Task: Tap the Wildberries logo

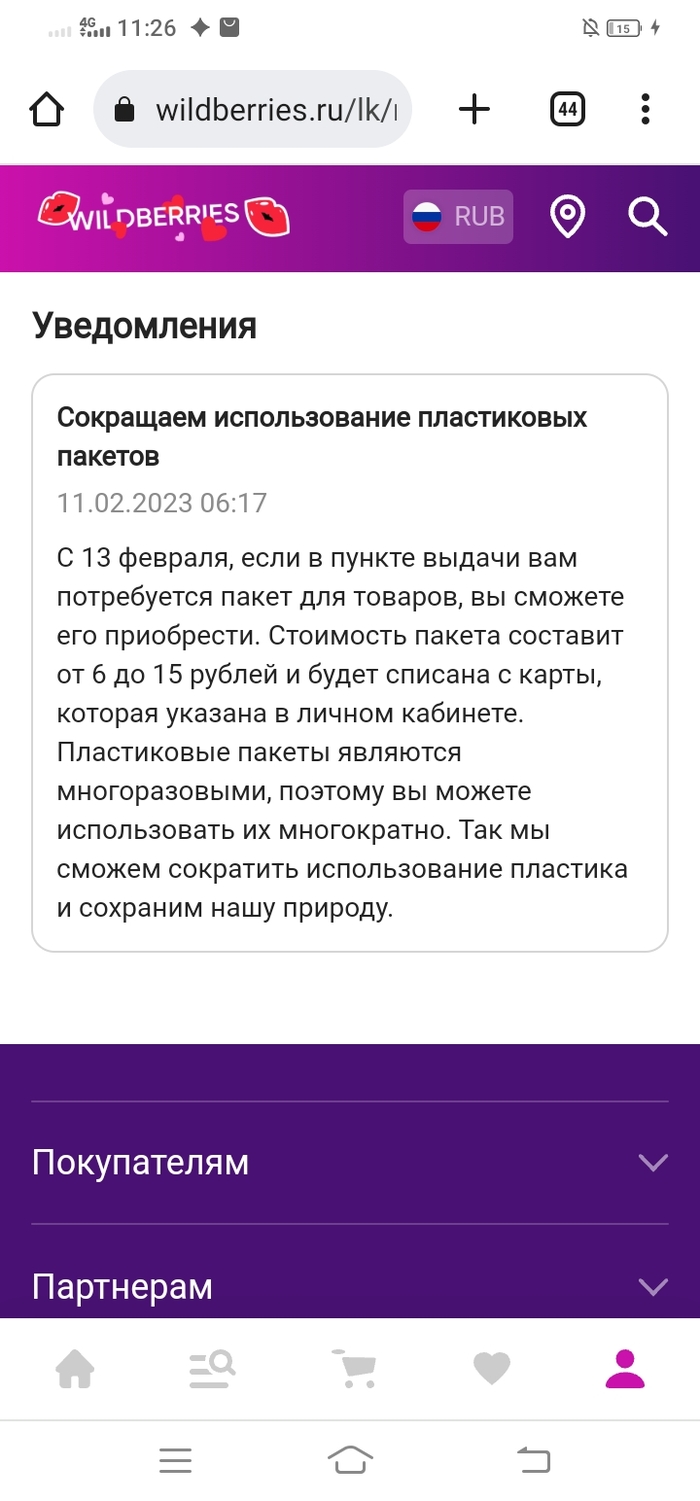Action: (x=165, y=216)
